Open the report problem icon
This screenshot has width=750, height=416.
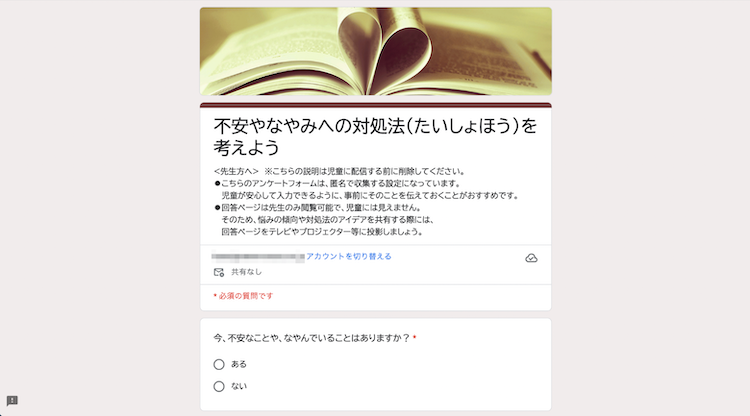12,401
